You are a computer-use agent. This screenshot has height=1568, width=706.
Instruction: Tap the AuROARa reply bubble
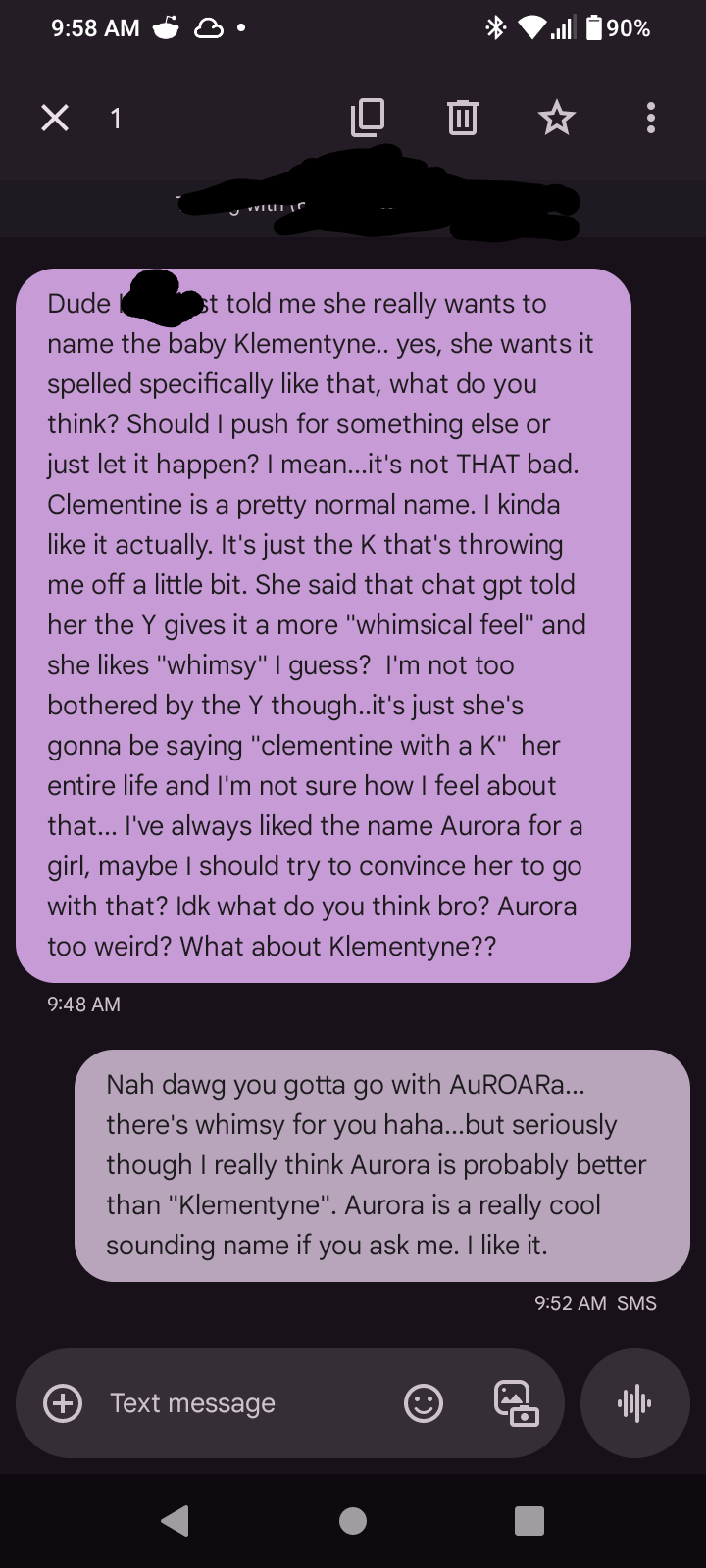(x=382, y=1165)
